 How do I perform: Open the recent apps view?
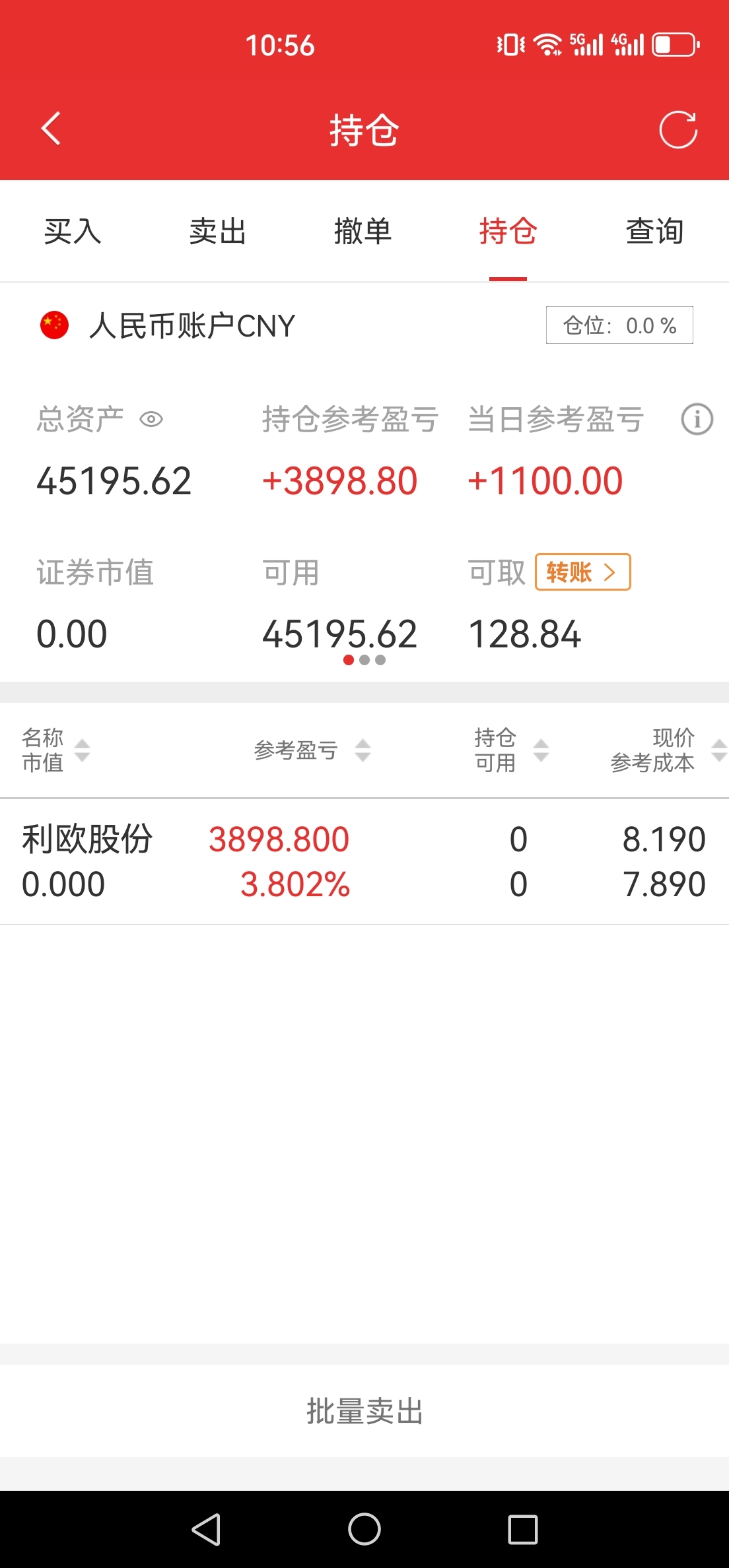(522, 1529)
